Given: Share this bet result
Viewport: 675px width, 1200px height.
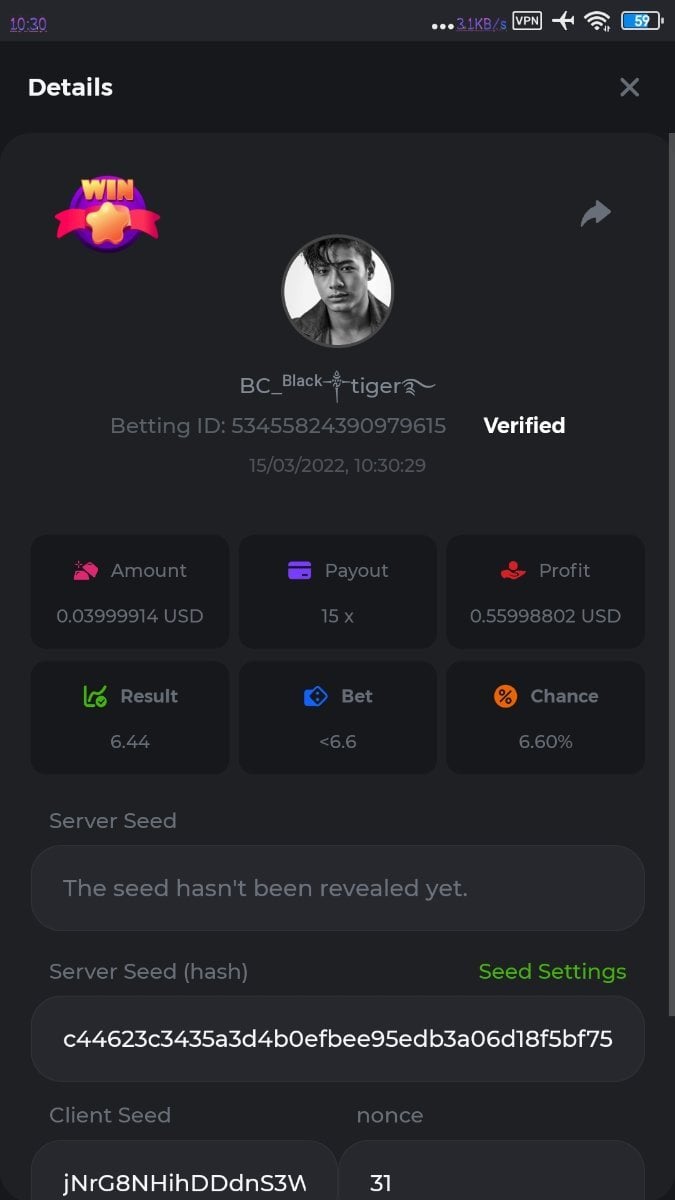Looking at the screenshot, I should coord(596,213).
